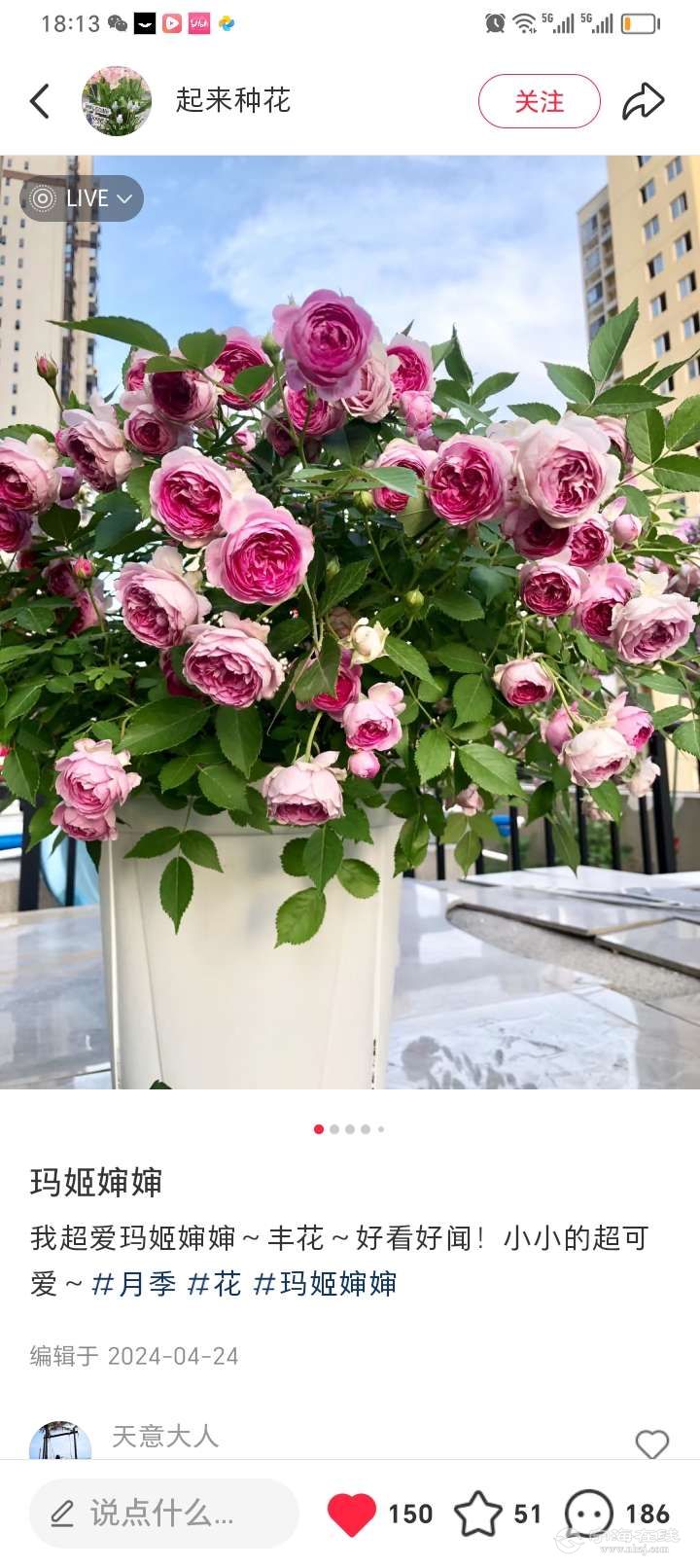
Task: Open 天意大人's profile avatar in the comments
Action: coord(60,1442)
